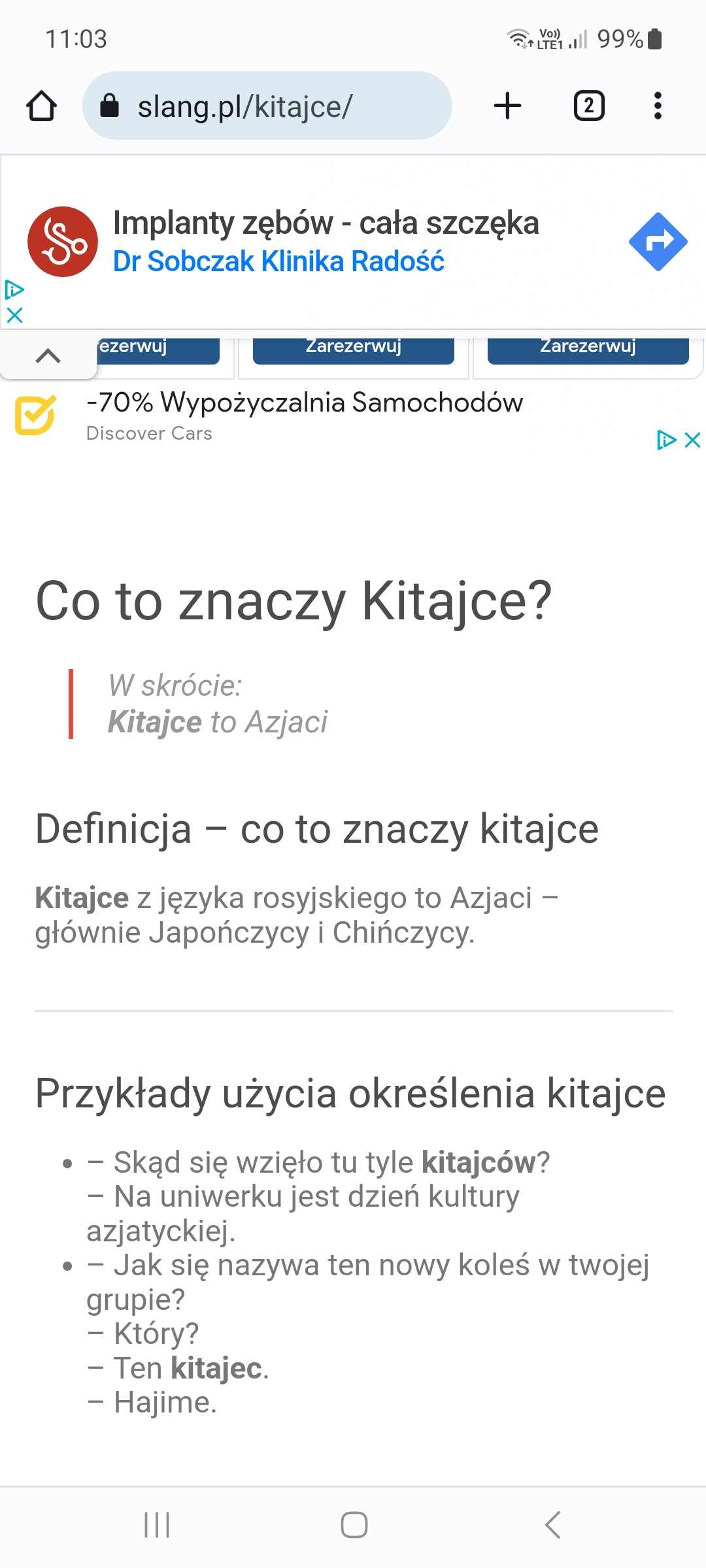Dismiss the Discover Cars ad
706x1568 pixels.
point(692,440)
